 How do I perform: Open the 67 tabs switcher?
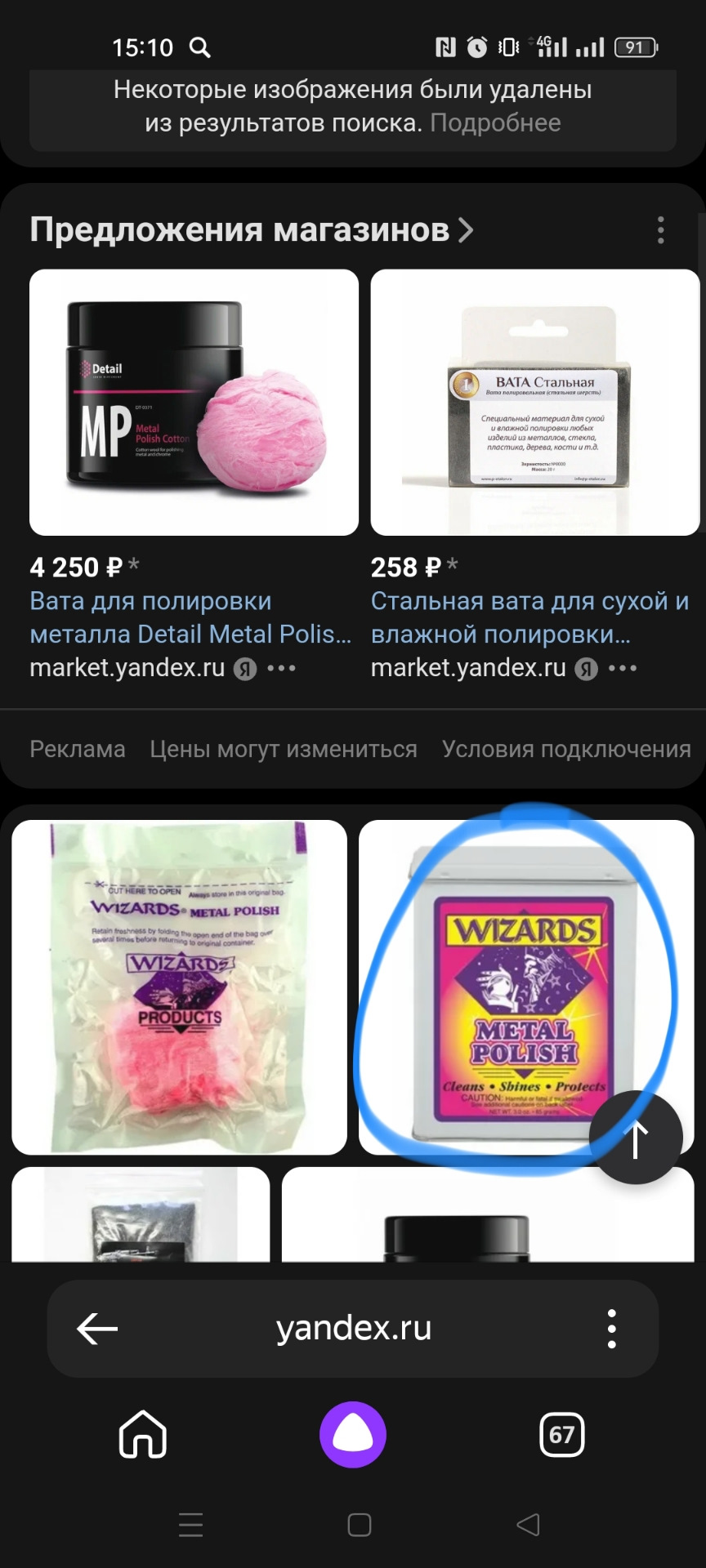point(562,1435)
